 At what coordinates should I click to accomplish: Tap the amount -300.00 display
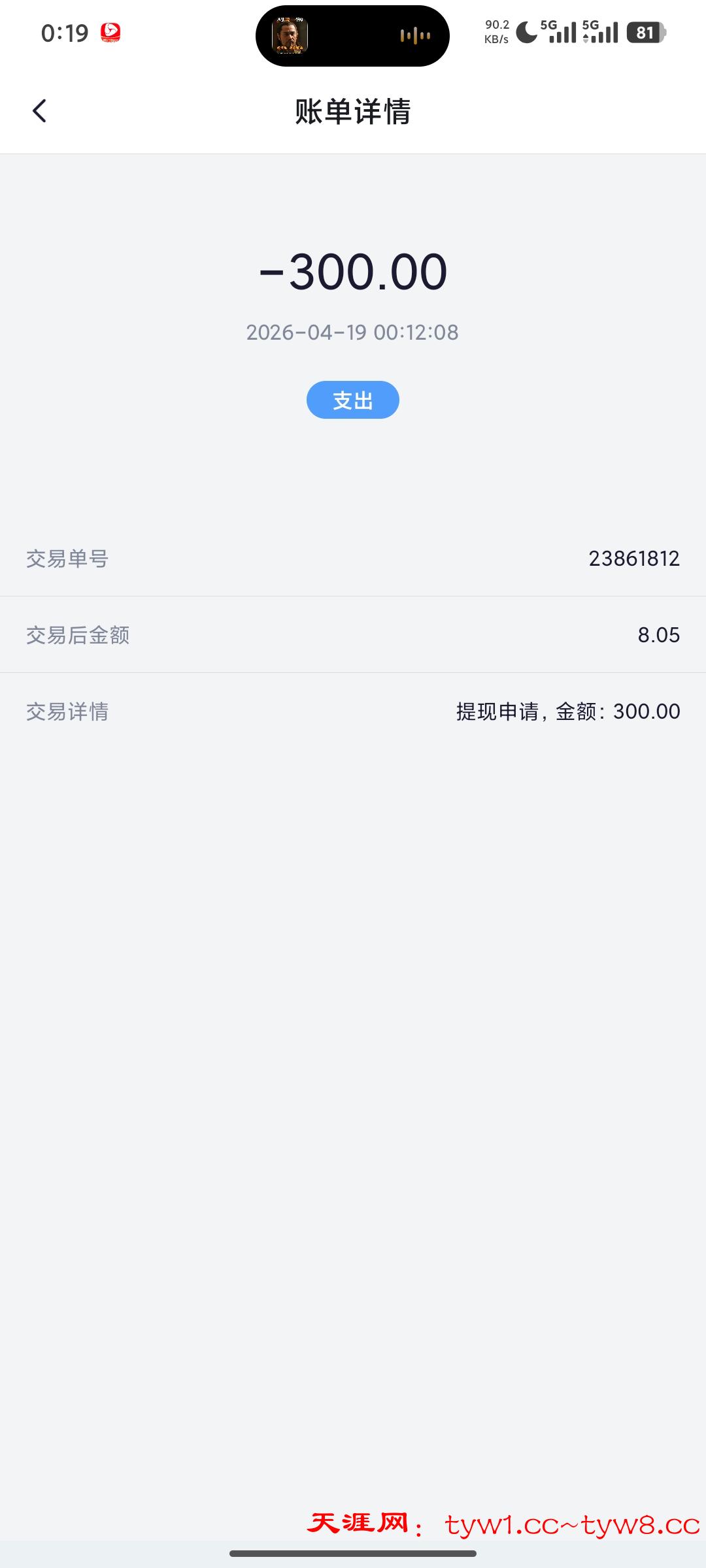(x=353, y=273)
